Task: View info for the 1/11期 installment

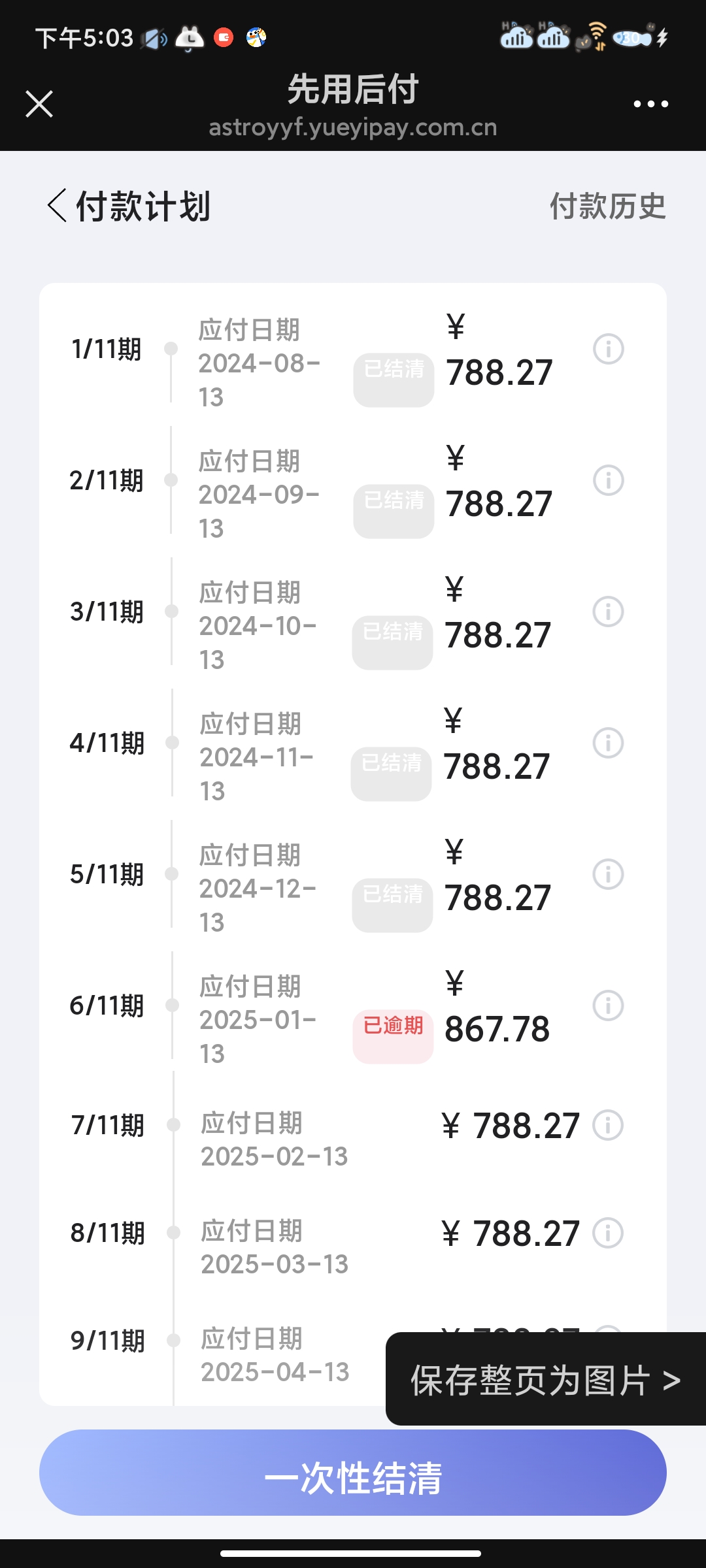Action: tap(608, 349)
